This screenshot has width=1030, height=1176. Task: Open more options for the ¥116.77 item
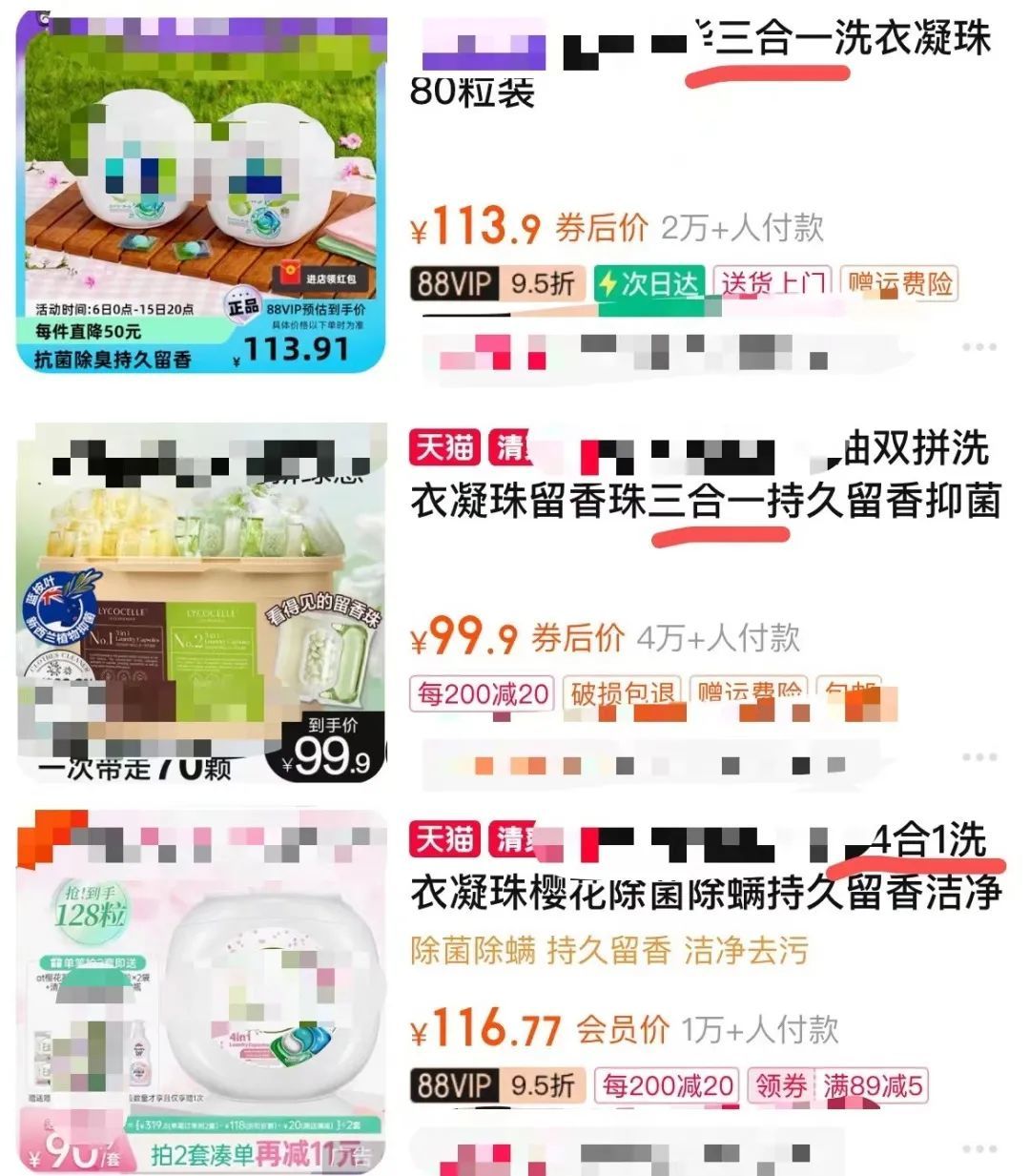tap(979, 1149)
